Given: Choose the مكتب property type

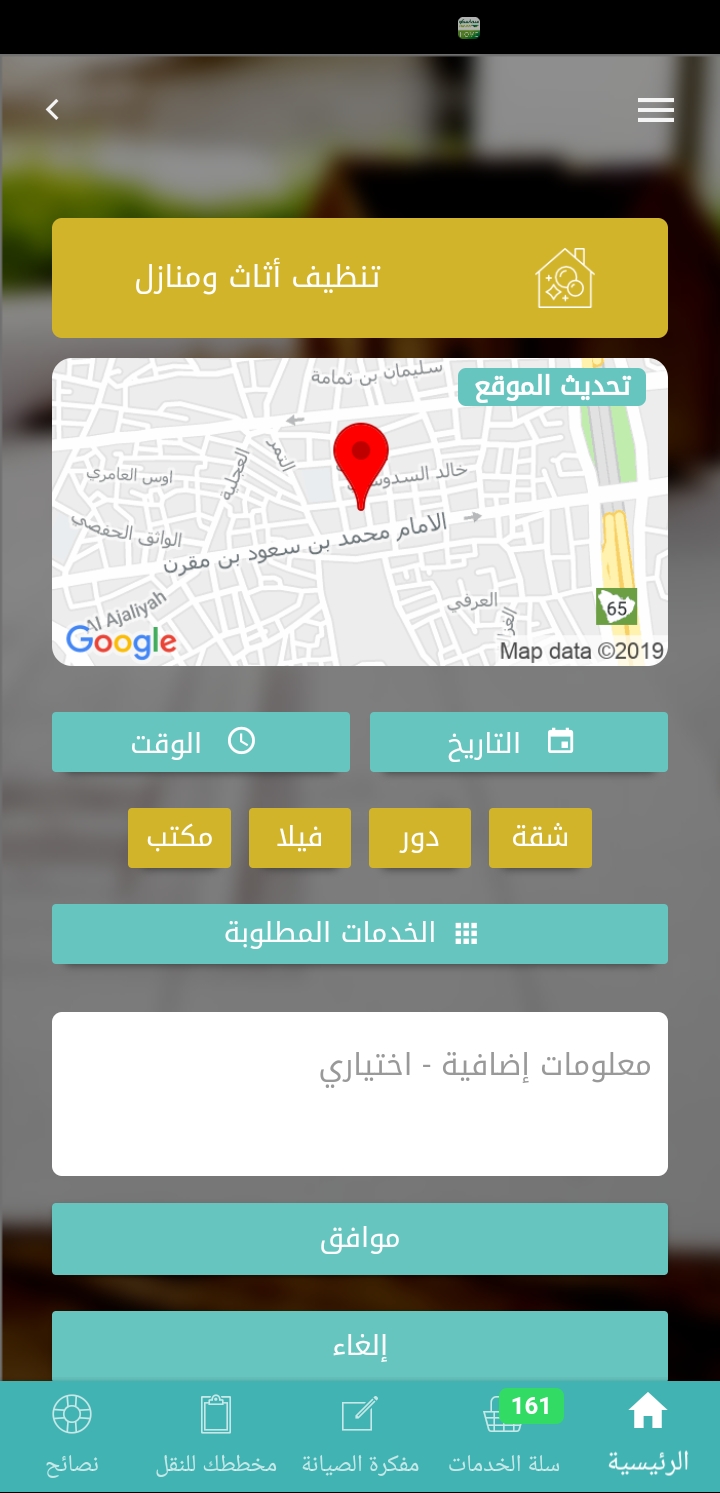Looking at the screenshot, I should click(179, 838).
